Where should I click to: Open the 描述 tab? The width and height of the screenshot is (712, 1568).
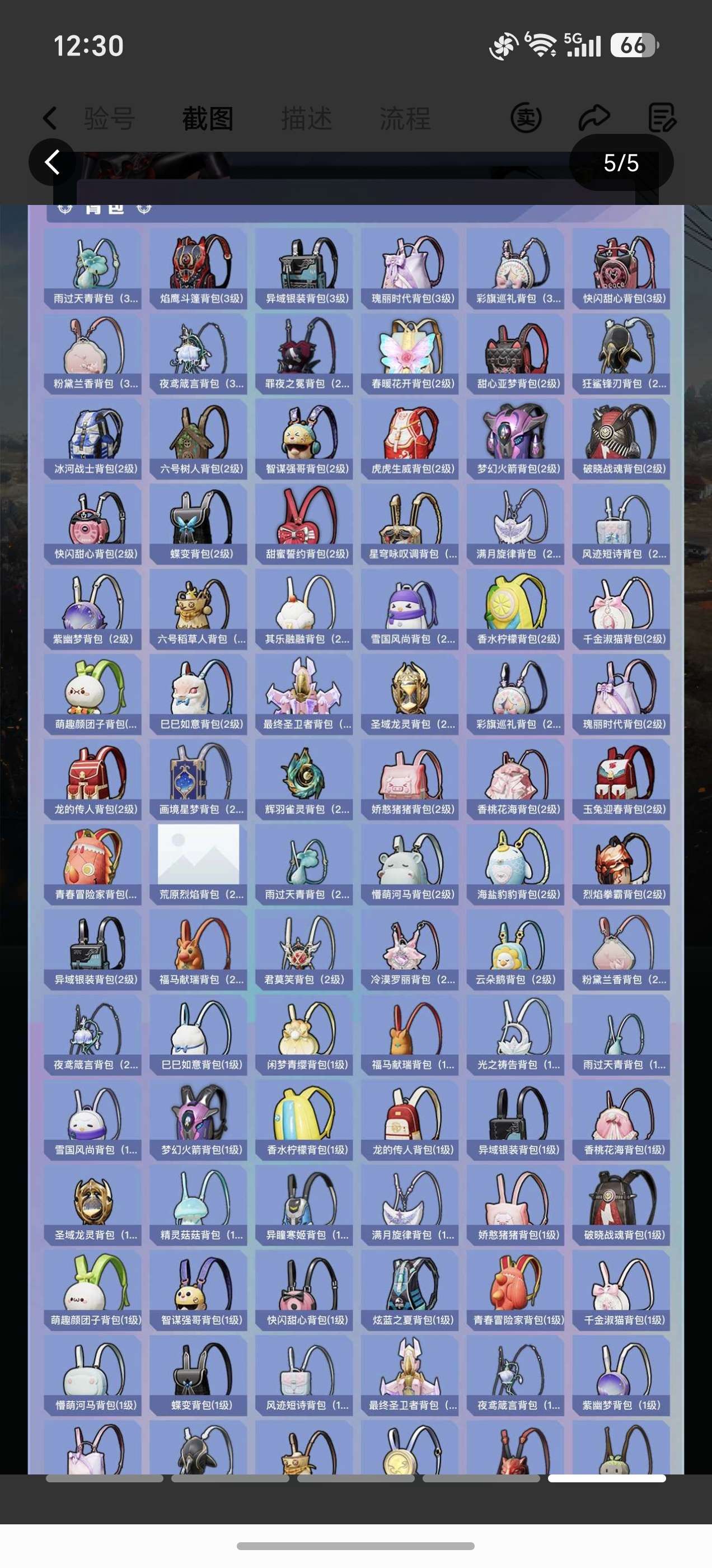point(306,118)
